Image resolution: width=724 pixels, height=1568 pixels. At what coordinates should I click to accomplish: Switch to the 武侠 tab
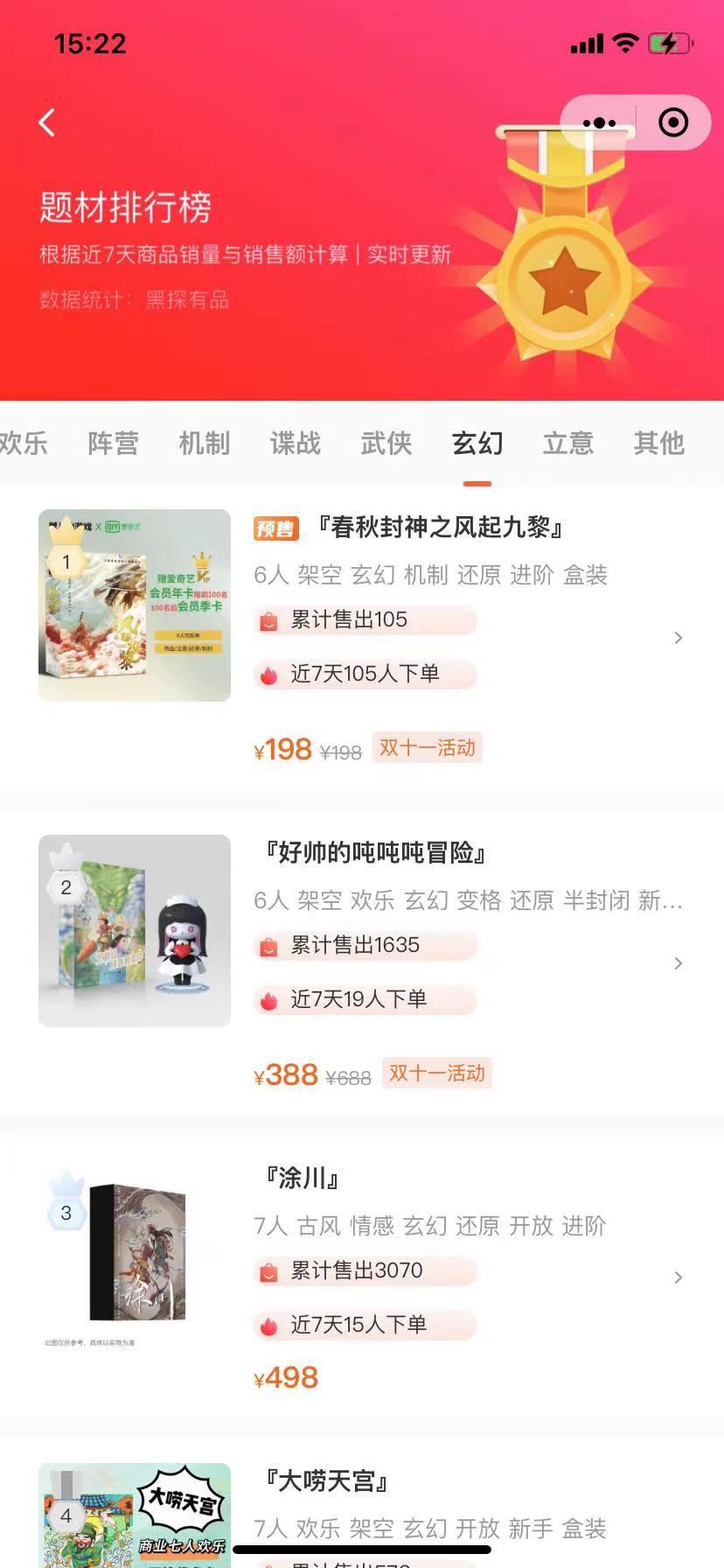[386, 443]
